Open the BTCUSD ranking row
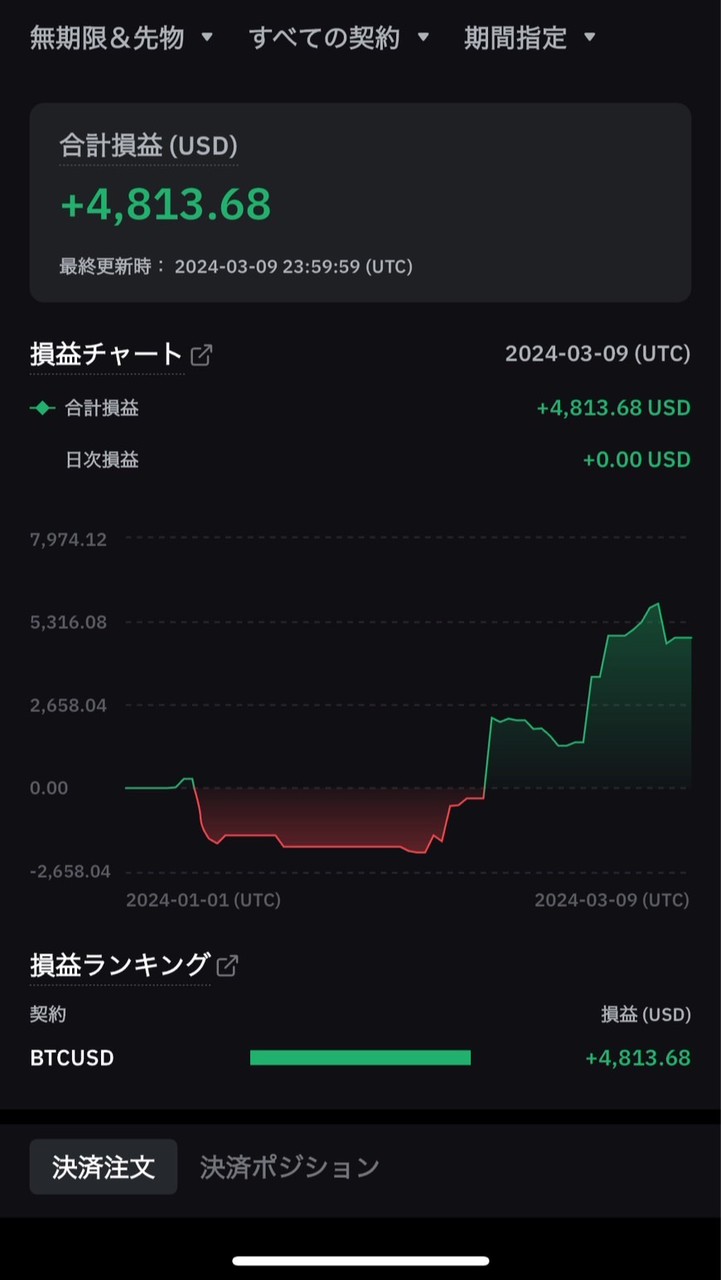This screenshot has width=721, height=1280. pyautogui.click(x=360, y=1057)
